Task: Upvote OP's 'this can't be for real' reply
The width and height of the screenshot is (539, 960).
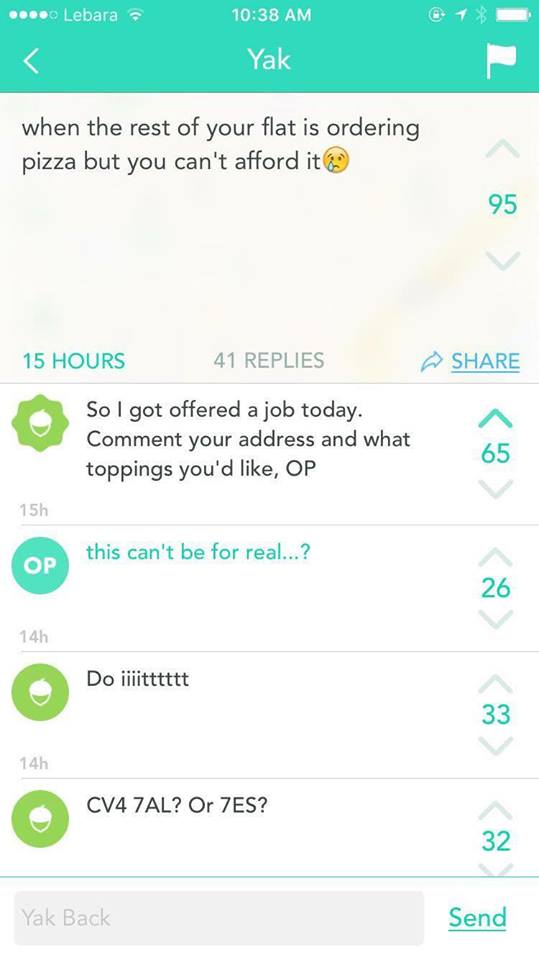Action: coord(495,556)
